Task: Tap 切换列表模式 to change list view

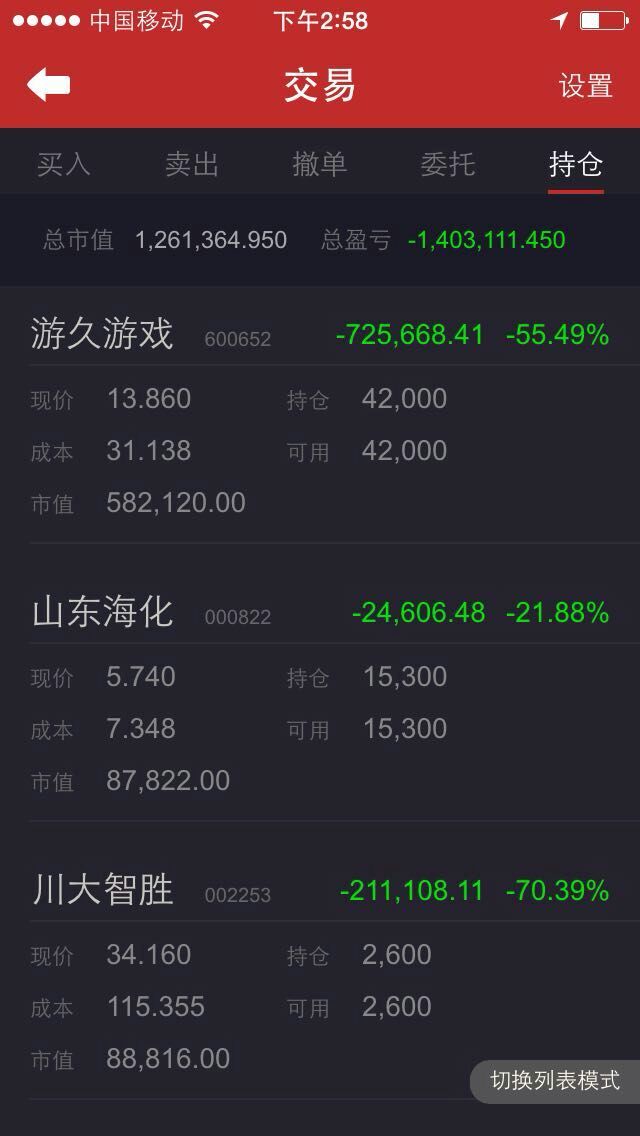Action: 555,1081
